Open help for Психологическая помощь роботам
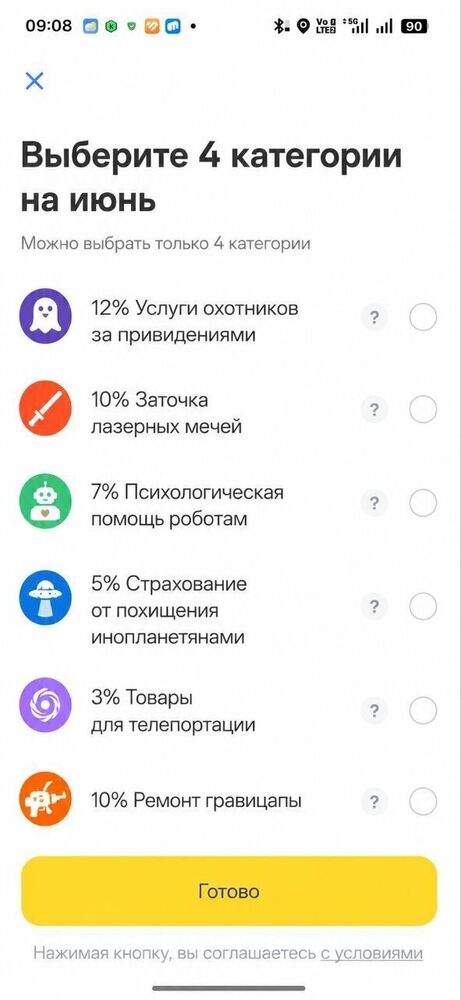Screen dimensions: 461x1000 click(375, 503)
